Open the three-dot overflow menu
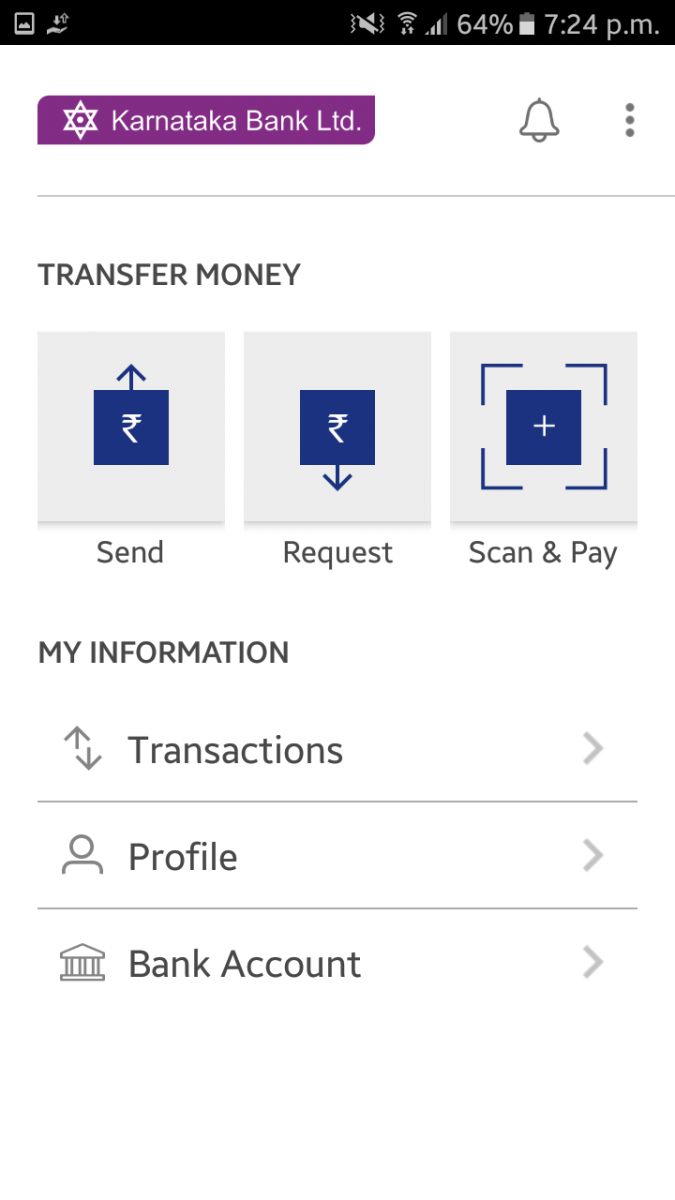 click(x=629, y=121)
